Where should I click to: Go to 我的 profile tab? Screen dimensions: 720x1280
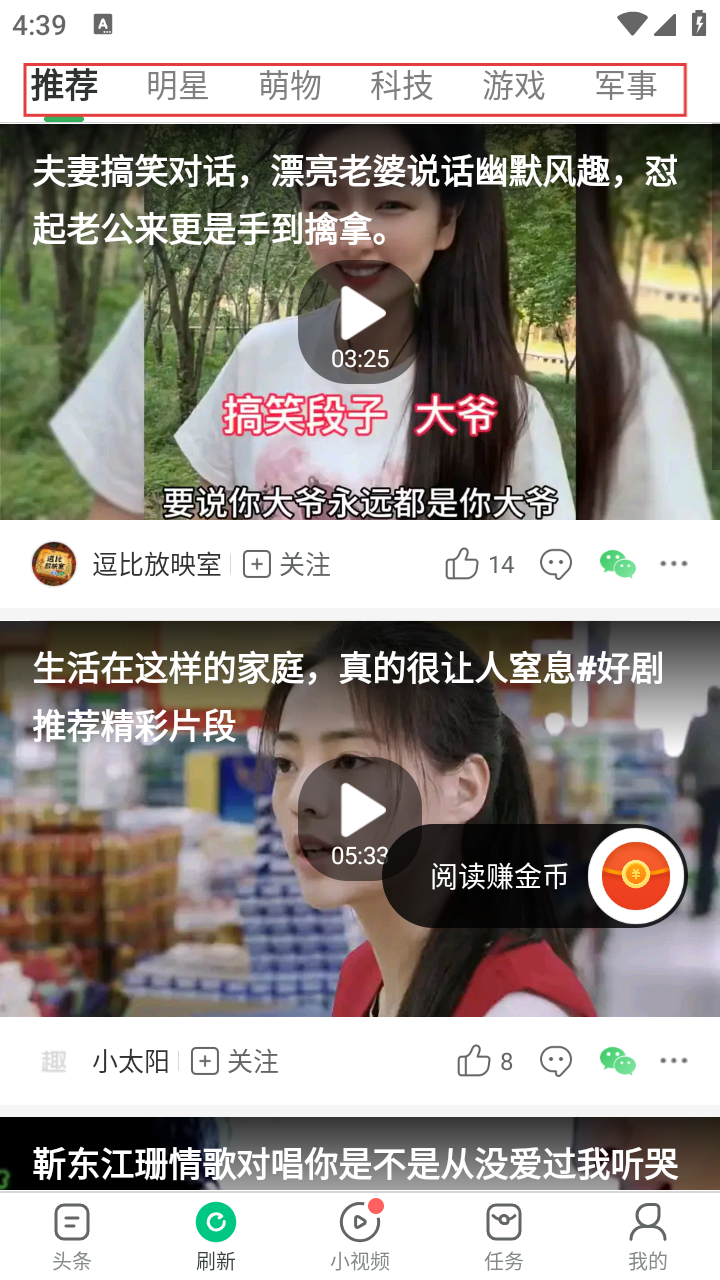[x=648, y=1236]
